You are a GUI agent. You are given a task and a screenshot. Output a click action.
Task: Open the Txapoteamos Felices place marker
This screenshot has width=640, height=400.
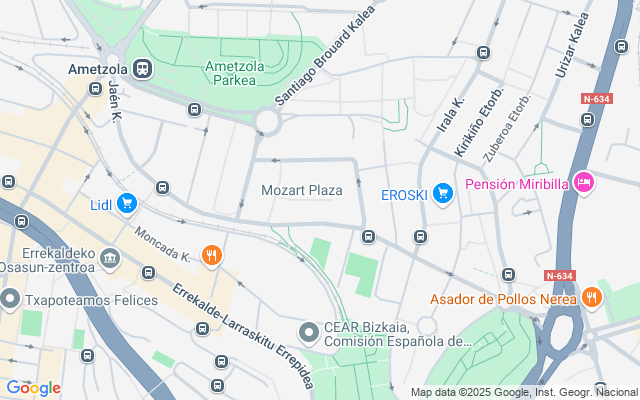(x=12, y=299)
